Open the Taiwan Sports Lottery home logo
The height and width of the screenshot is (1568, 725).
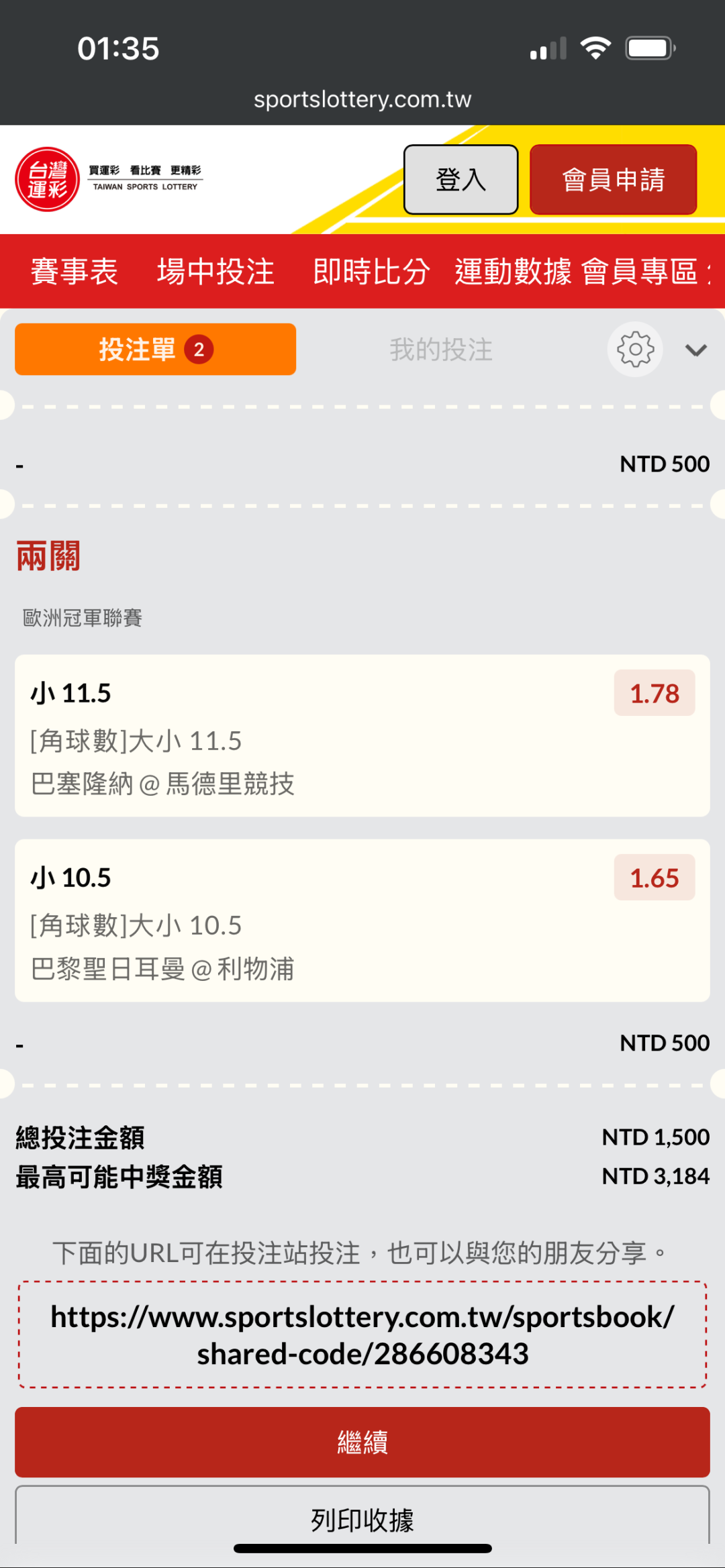[48, 179]
